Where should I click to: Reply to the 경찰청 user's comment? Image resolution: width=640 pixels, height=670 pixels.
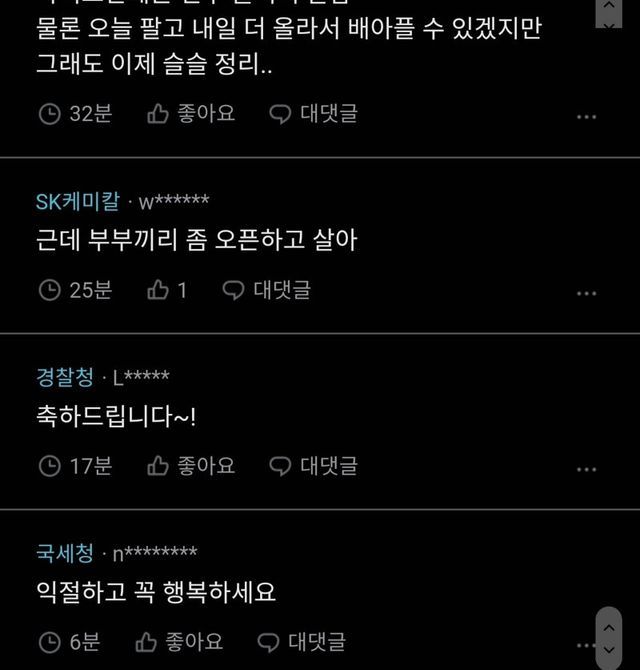[313, 465]
